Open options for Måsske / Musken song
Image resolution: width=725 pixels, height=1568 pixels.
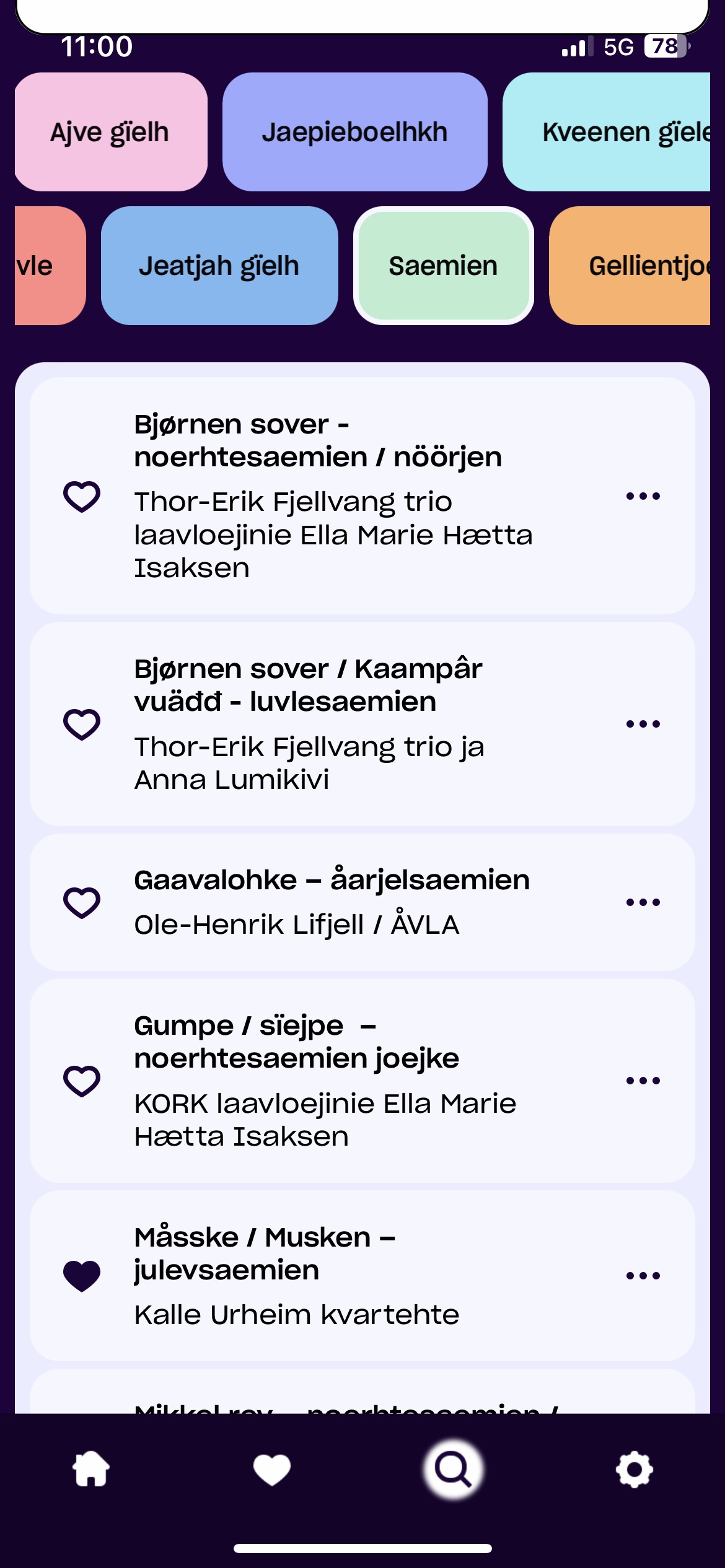tap(643, 1276)
